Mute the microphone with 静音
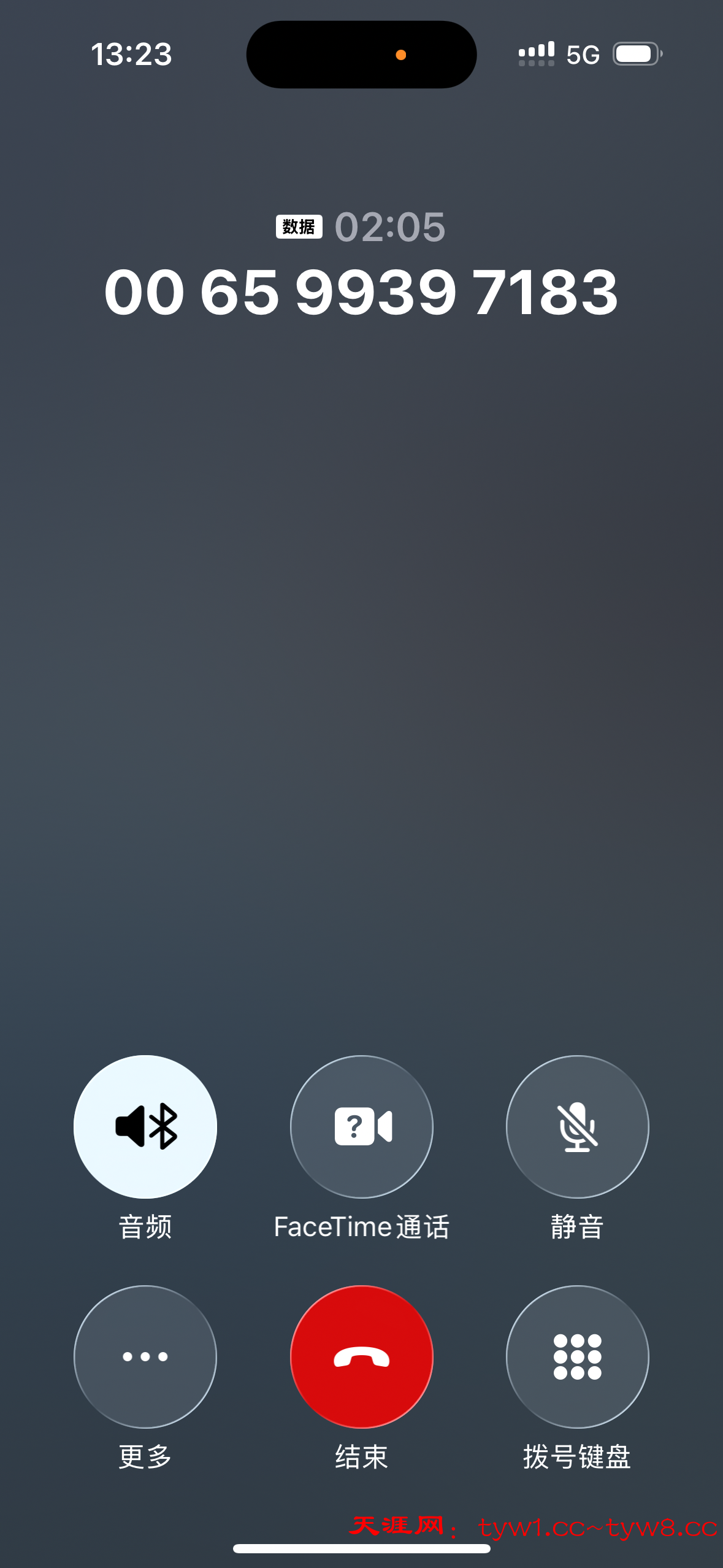The image size is (723, 1568). (x=577, y=1126)
